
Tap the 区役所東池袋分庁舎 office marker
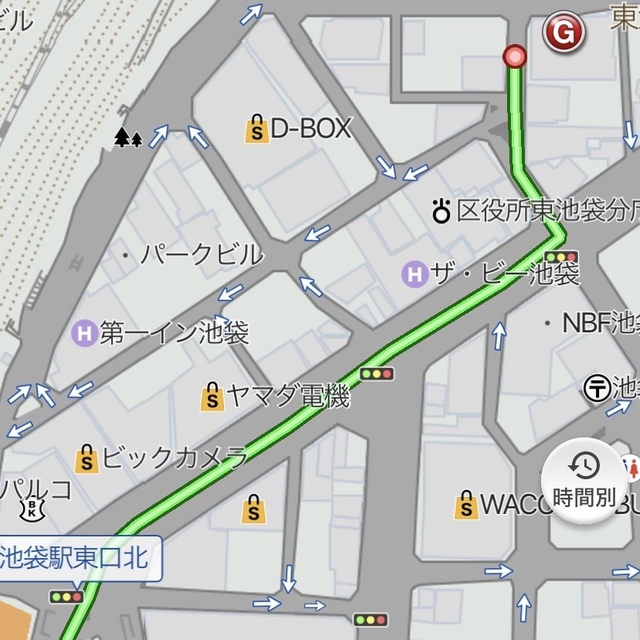coord(441,210)
